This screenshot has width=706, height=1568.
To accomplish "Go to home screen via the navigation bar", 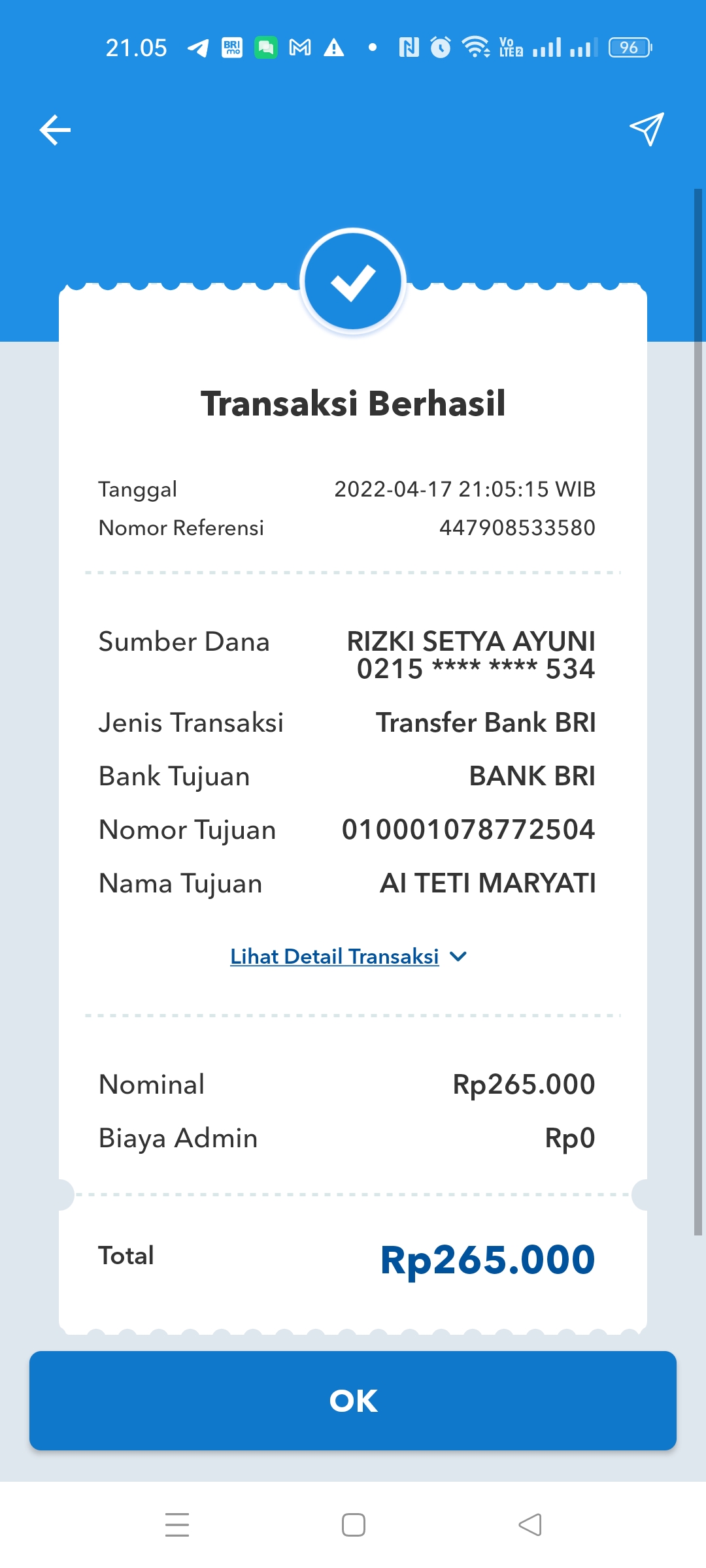I will 354,1525.
